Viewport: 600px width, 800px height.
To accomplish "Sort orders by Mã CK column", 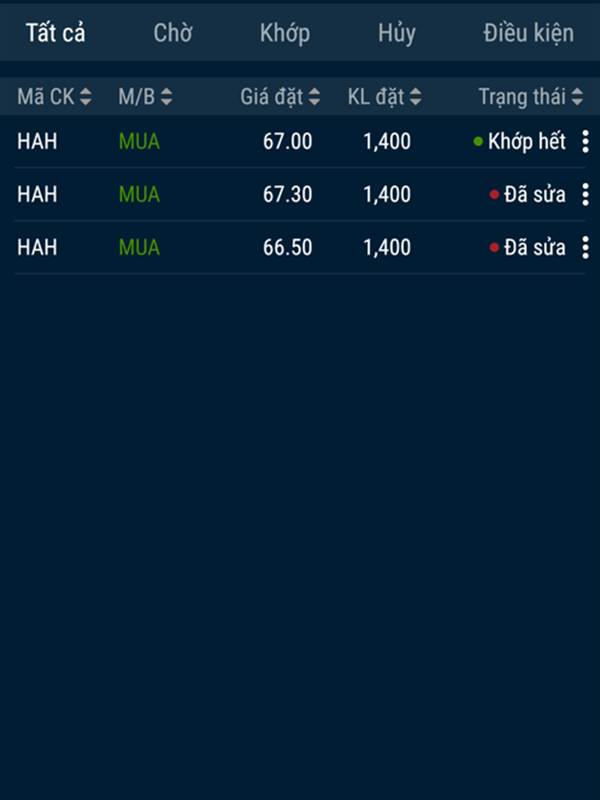I will tap(54, 97).
